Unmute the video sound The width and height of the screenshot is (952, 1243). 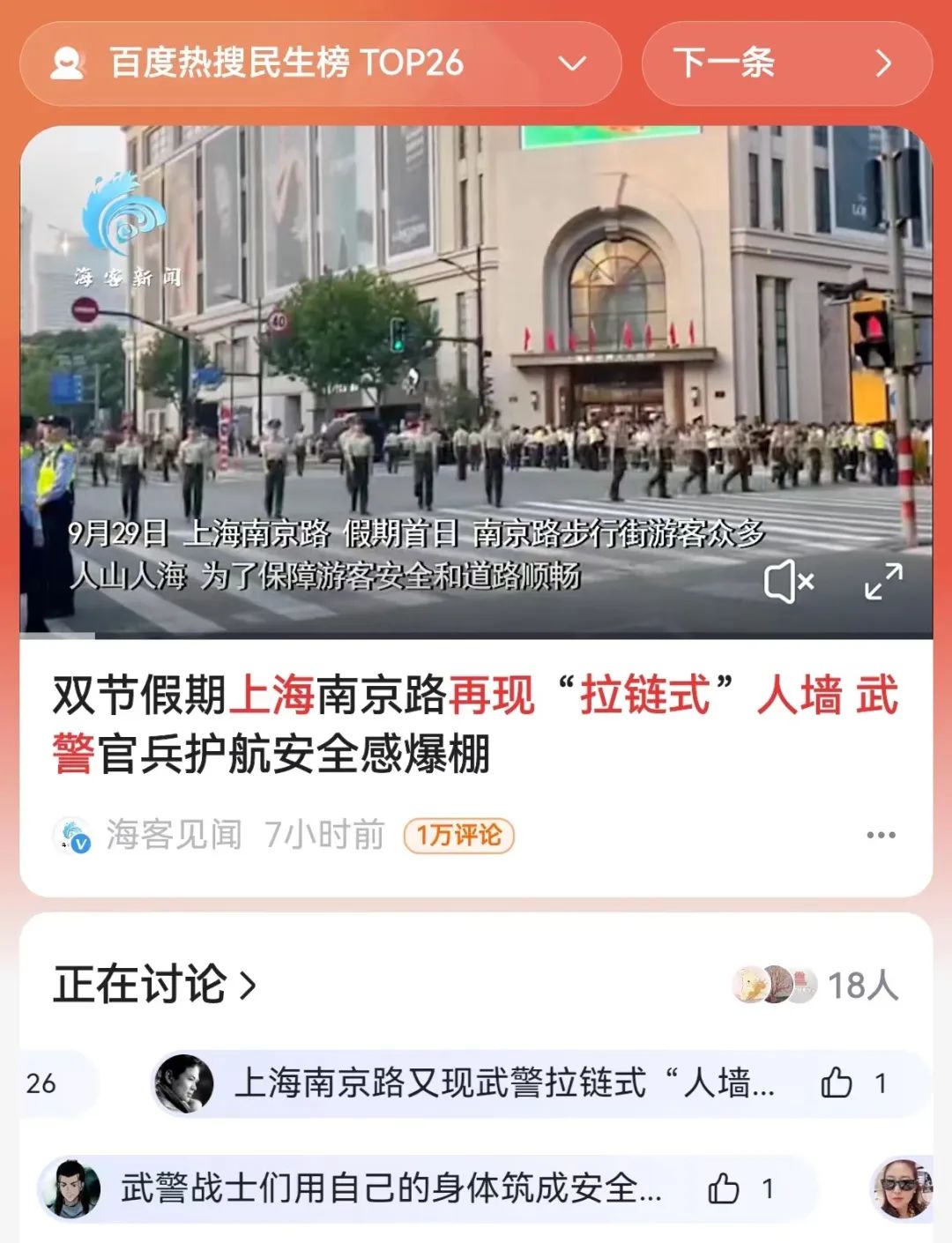(x=787, y=583)
